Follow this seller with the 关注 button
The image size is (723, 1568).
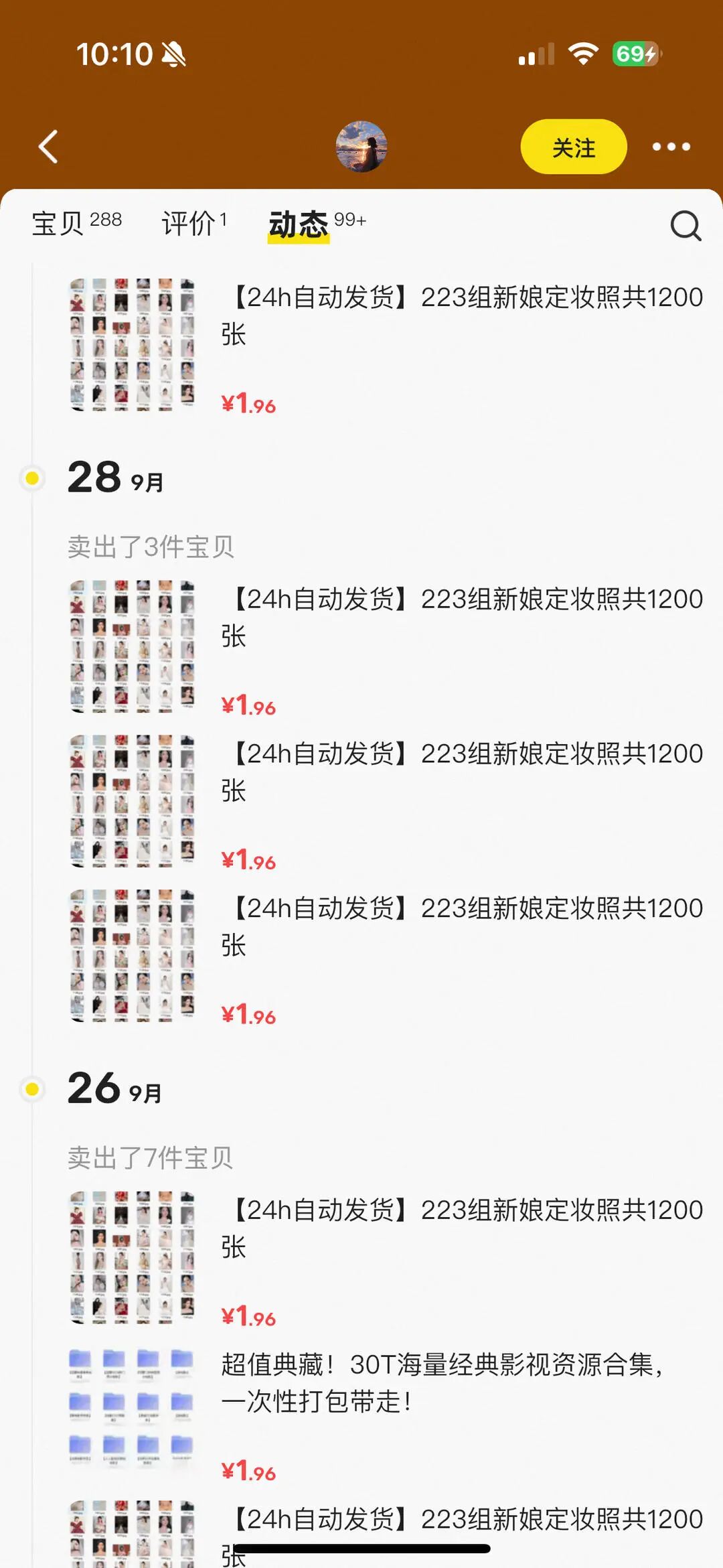(573, 147)
